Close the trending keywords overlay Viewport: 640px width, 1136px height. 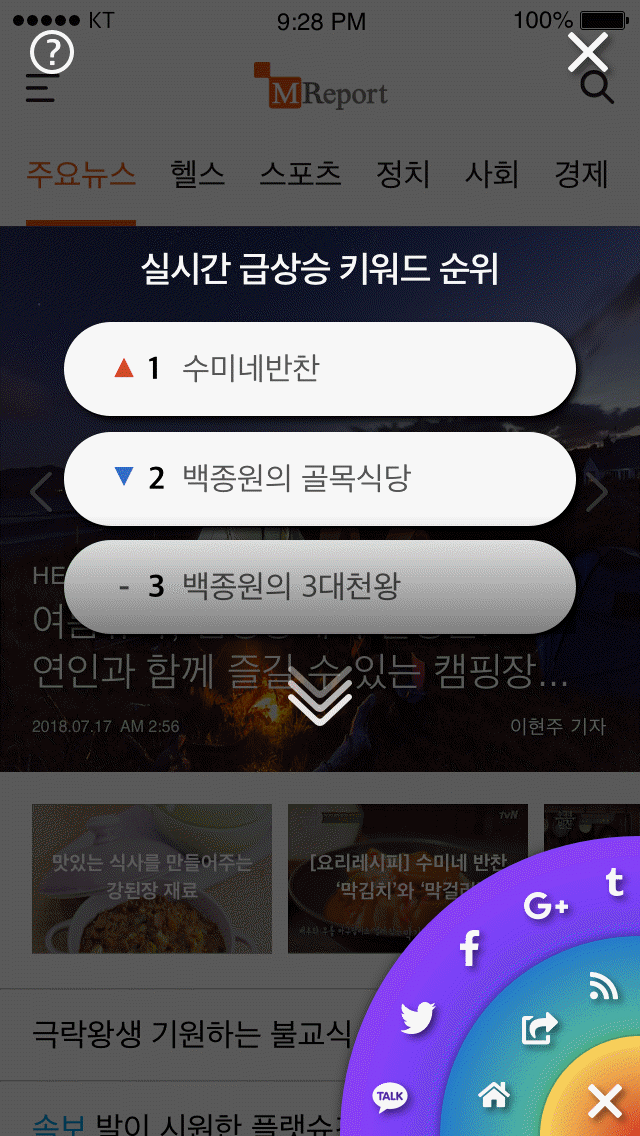[x=588, y=52]
